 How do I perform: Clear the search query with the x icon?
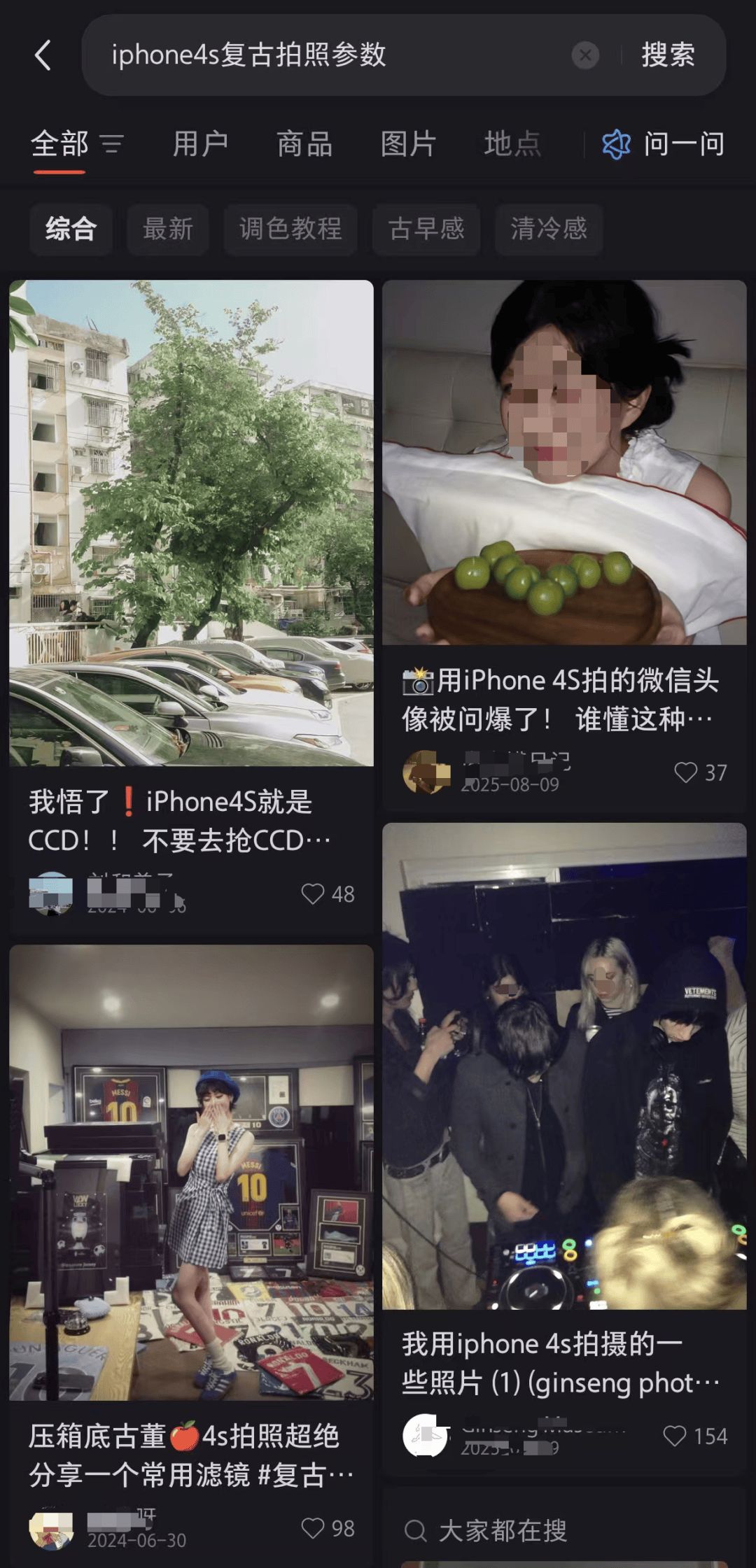[587, 56]
